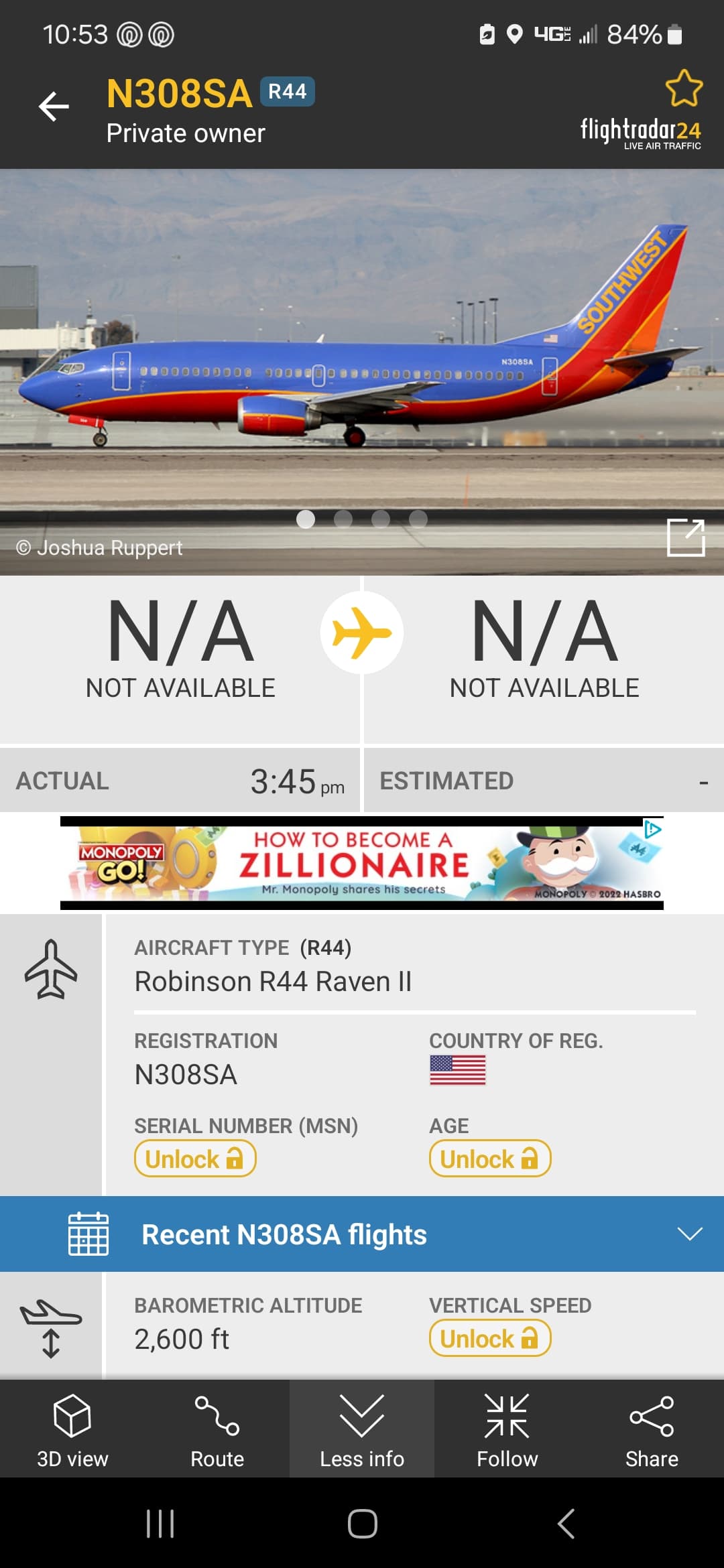Add N308SA to favorites with star
Image resolution: width=724 pixels, height=1568 pixels.
pyautogui.click(x=683, y=88)
